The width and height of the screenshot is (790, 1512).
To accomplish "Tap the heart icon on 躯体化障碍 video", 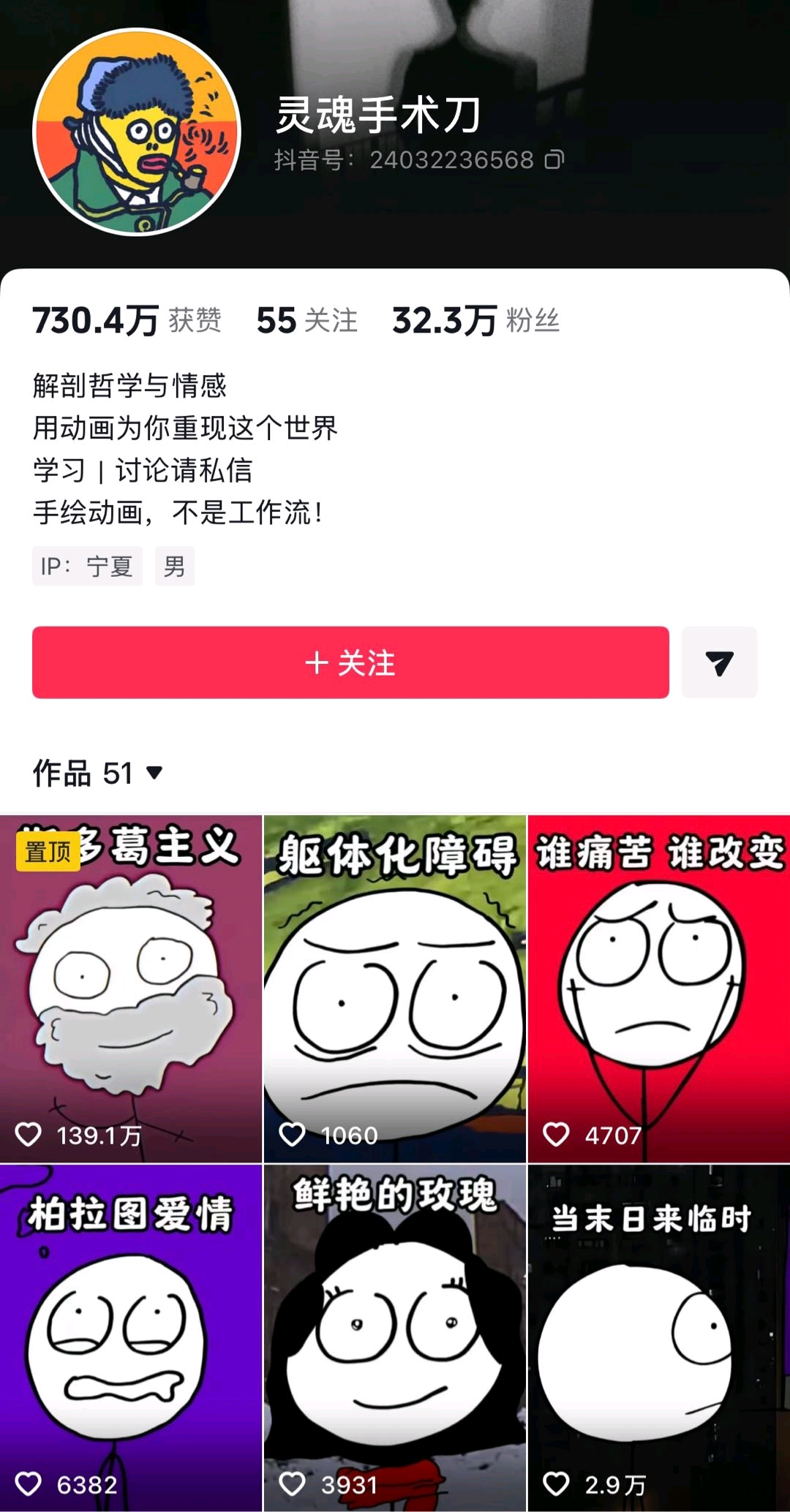I will [293, 1135].
